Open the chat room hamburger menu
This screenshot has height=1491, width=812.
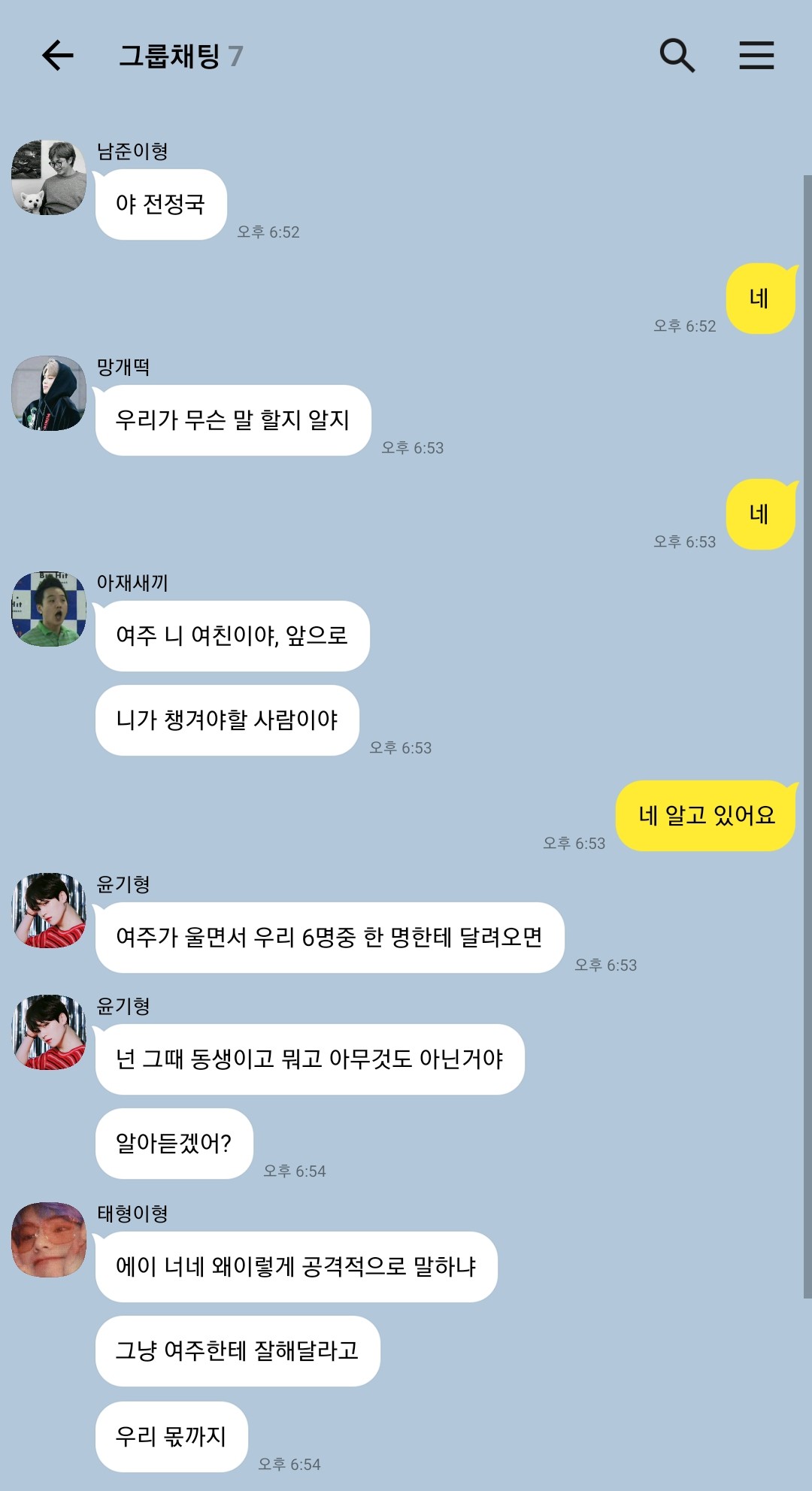(x=756, y=56)
